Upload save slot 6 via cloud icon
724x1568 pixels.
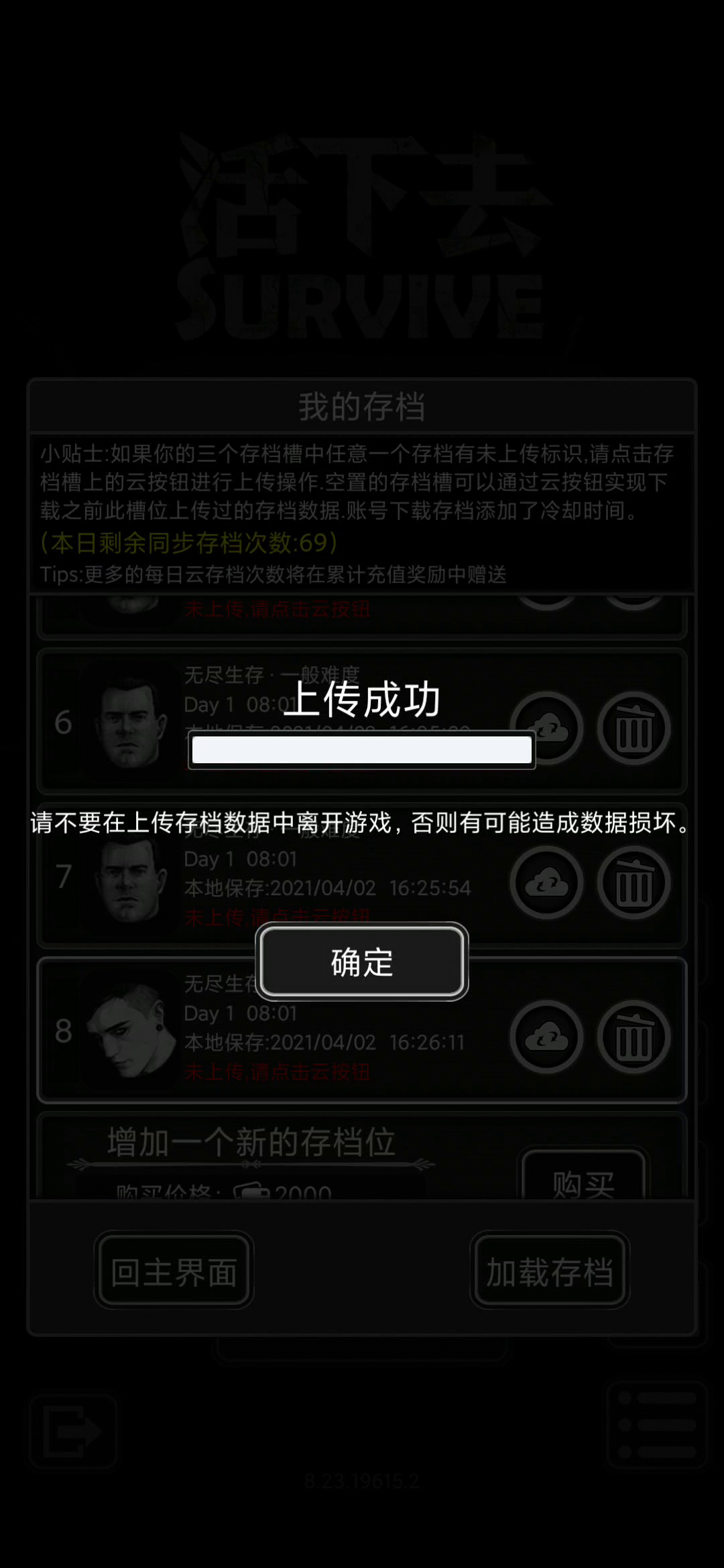[546, 728]
